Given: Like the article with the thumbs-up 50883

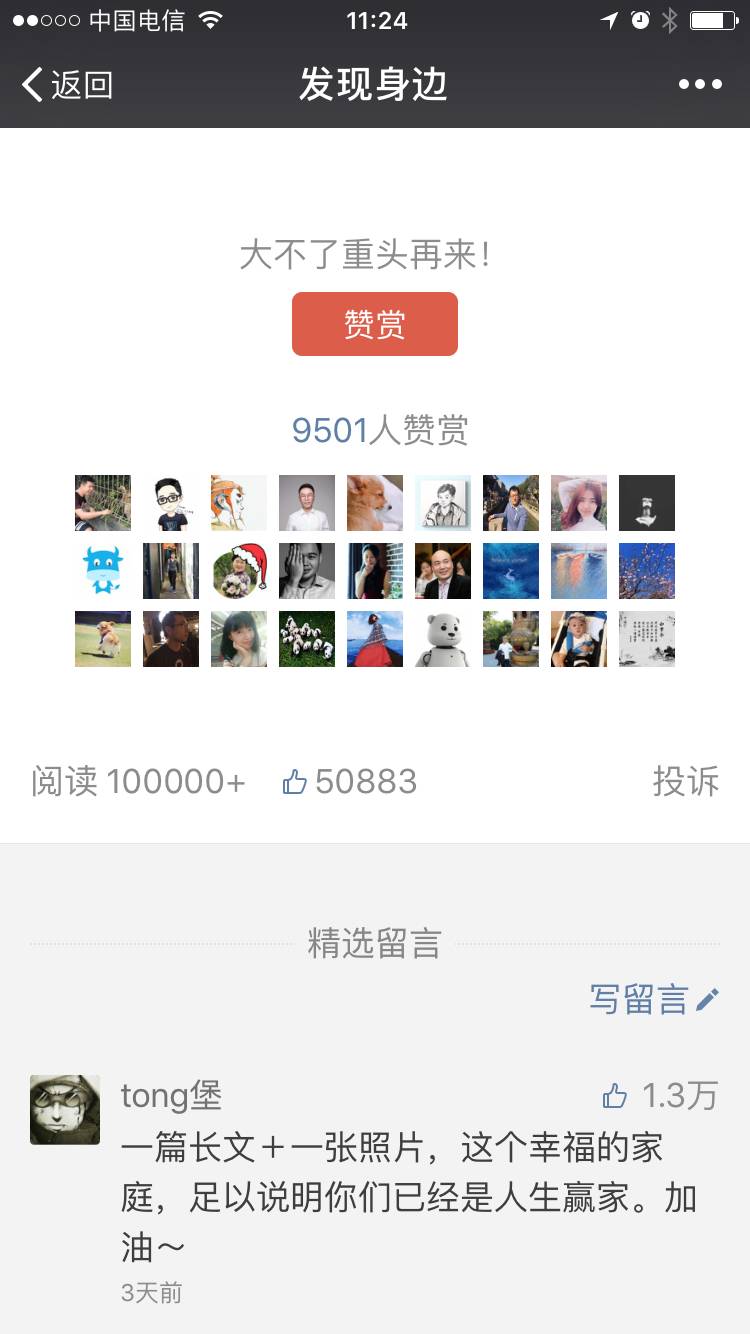Looking at the screenshot, I should (x=350, y=782).
